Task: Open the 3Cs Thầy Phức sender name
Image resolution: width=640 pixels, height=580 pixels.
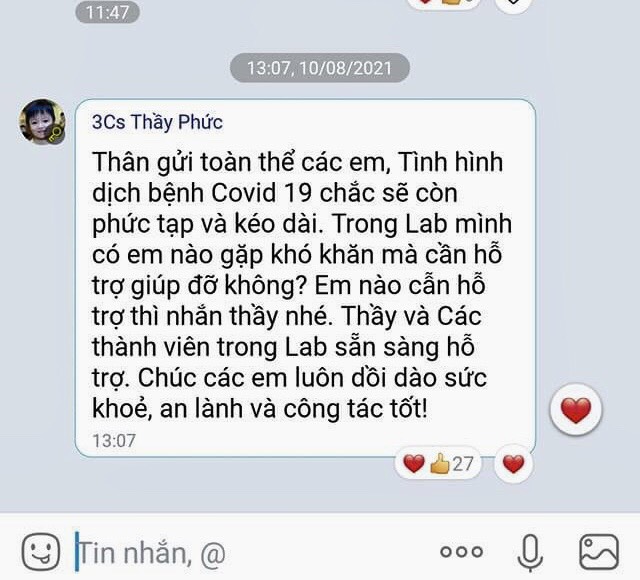Action: pyautogui.click(x=157, y=123)
